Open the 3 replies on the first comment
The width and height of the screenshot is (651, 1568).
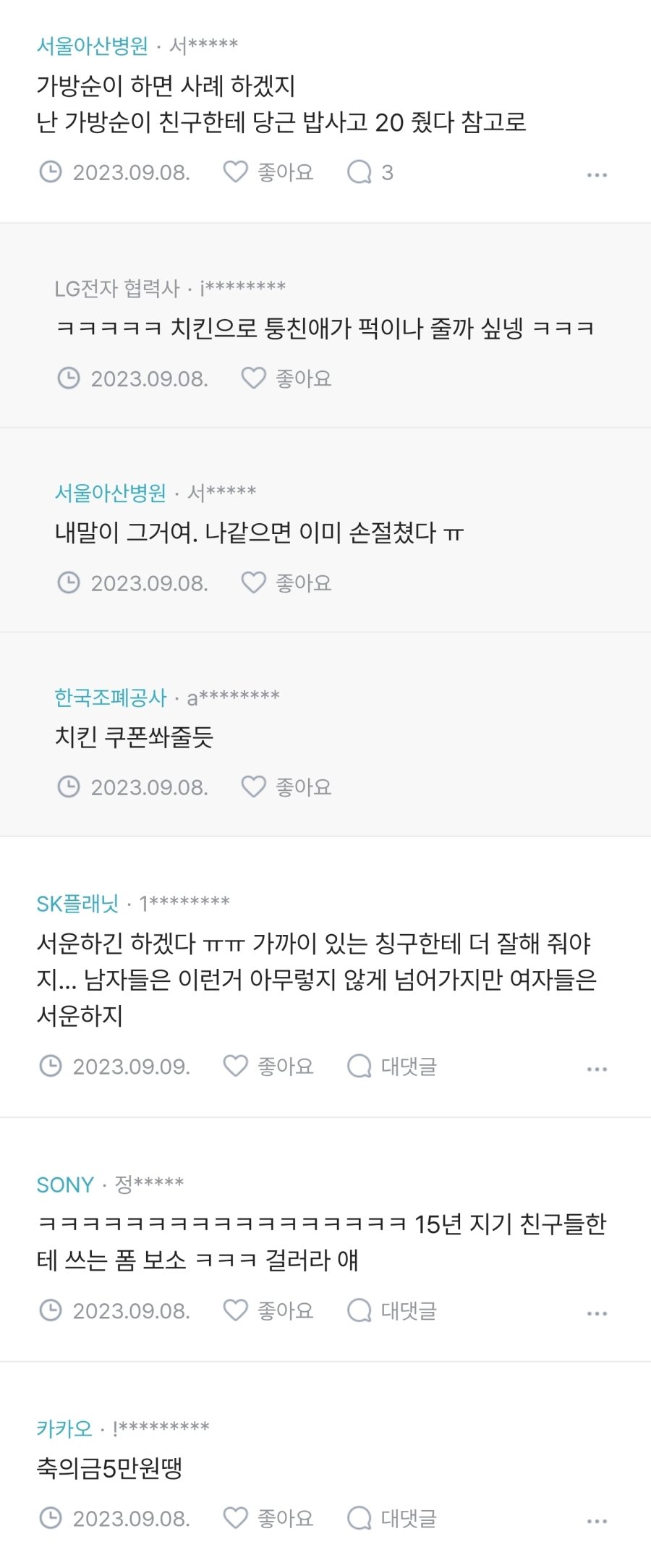(x=369, y=173)
